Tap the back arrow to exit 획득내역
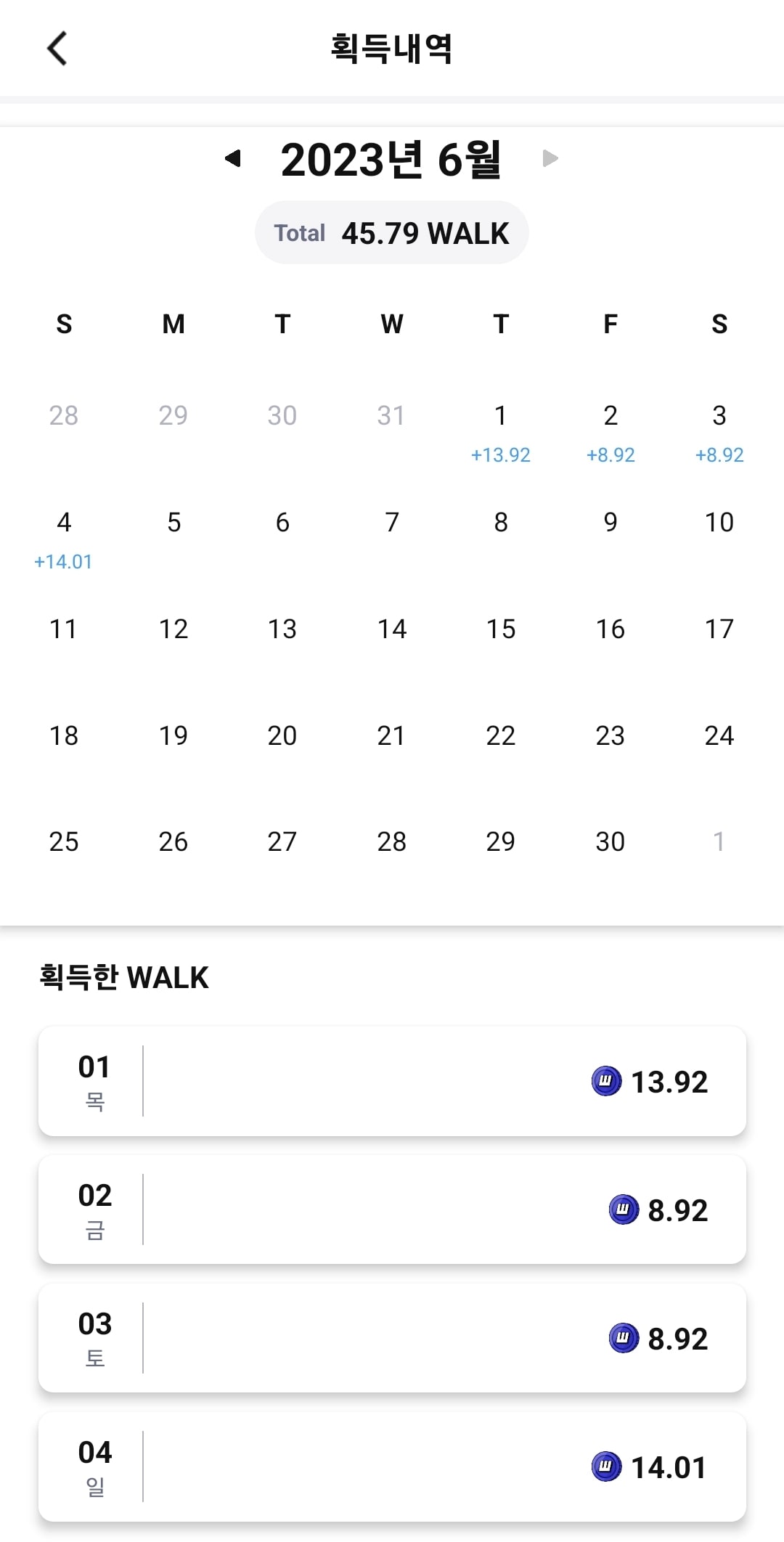The width and height of the screenshot is (784, 1542). [x=58, y=49]
